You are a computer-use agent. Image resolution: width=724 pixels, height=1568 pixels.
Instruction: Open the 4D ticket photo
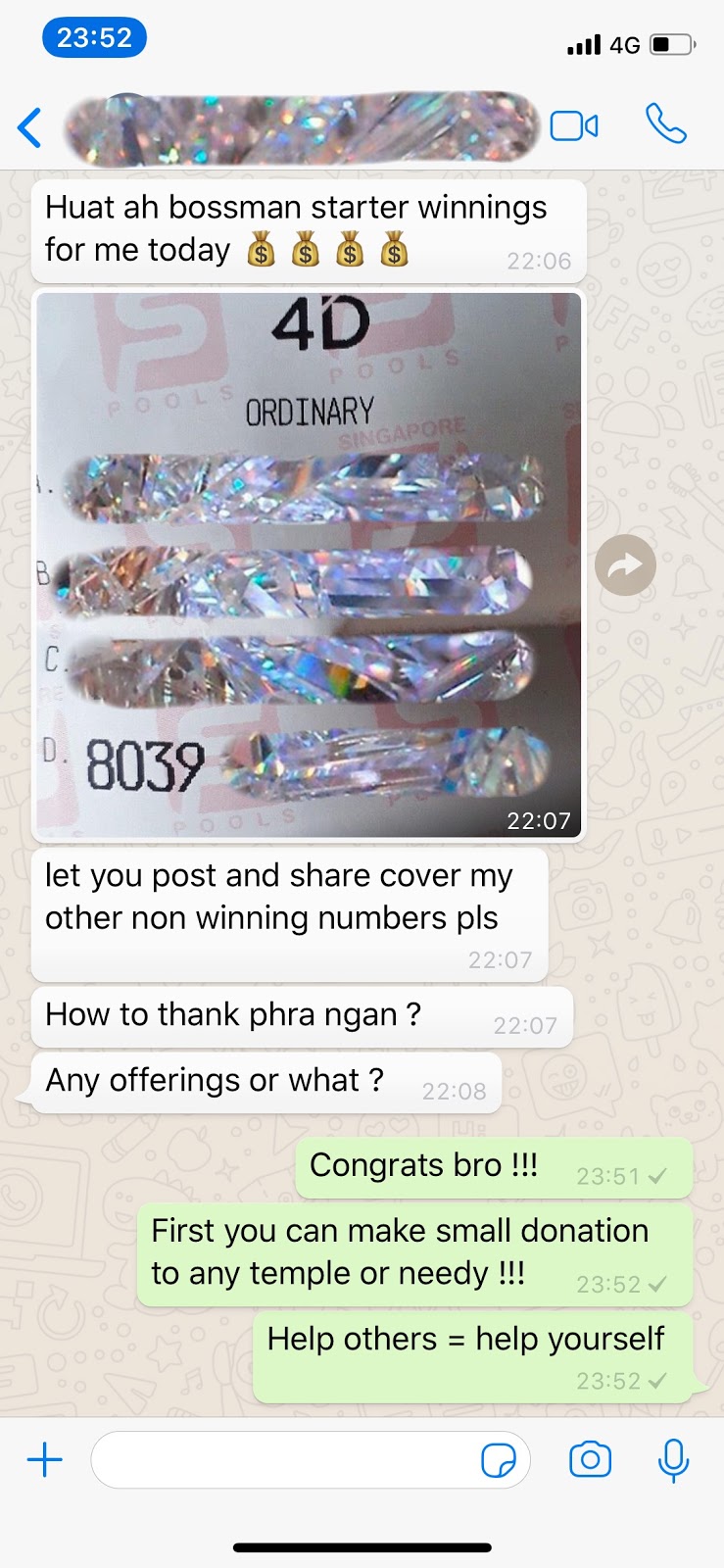pos(309,564)
